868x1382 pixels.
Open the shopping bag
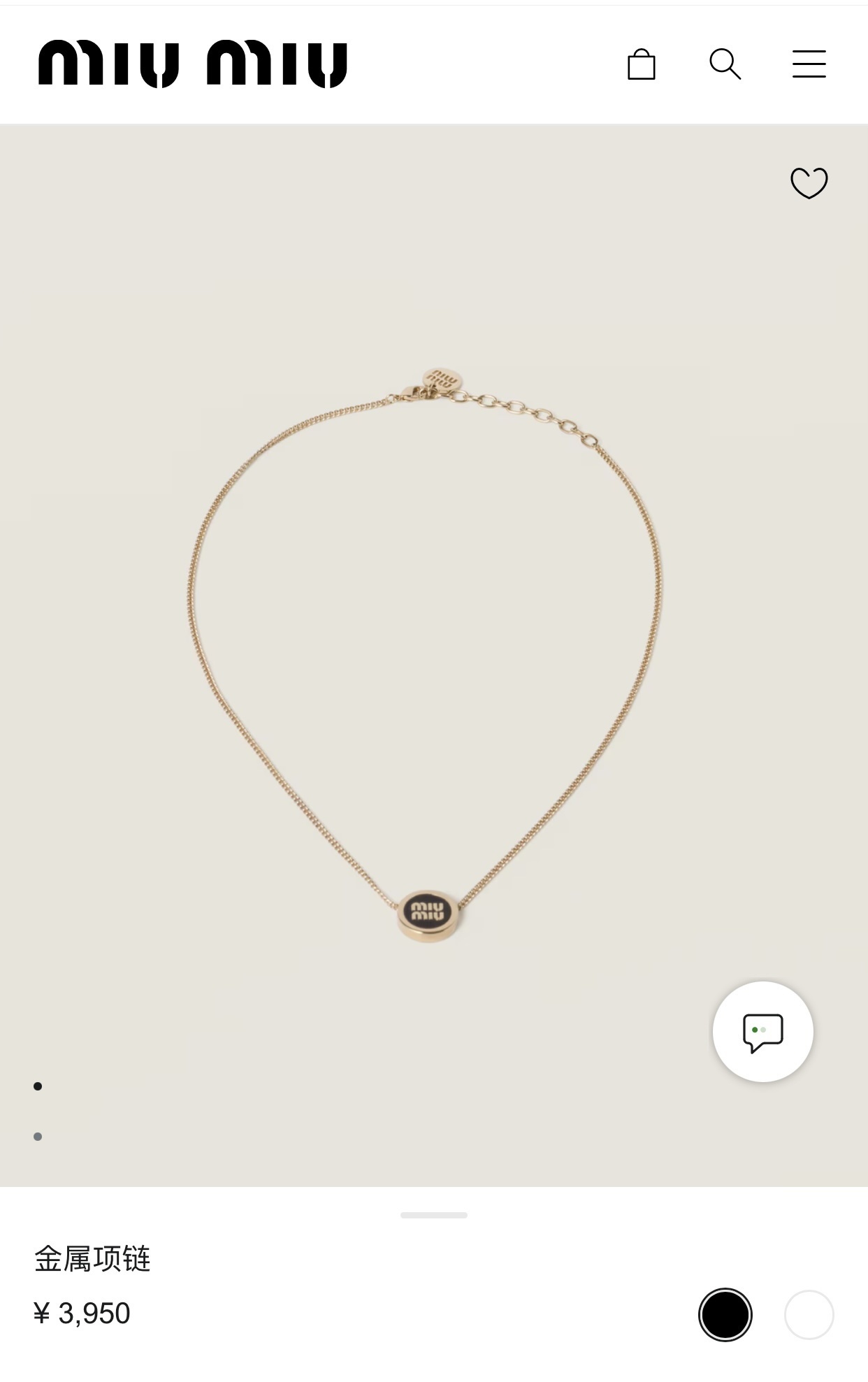click(x=641, y=64)
